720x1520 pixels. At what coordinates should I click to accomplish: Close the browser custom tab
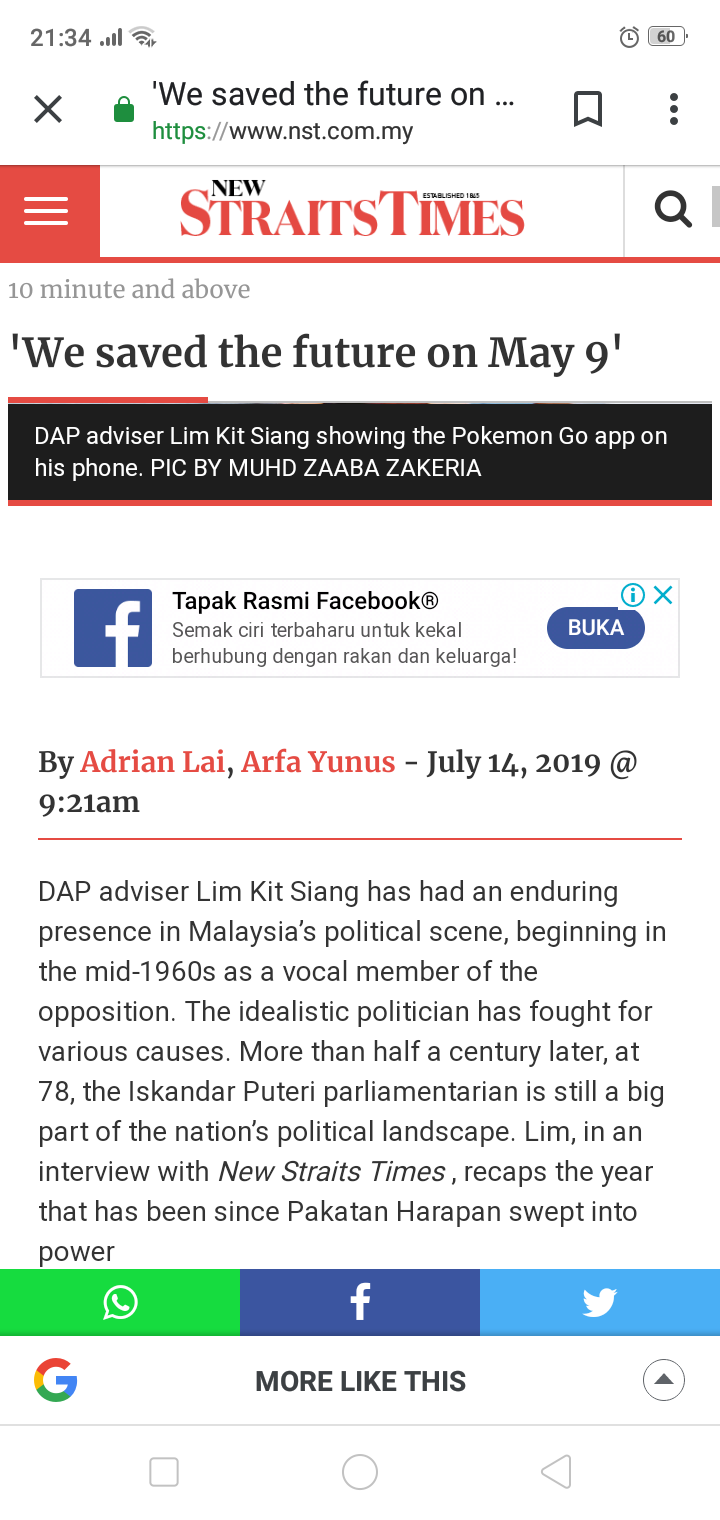pyautogui.click(x=47, y=109)
